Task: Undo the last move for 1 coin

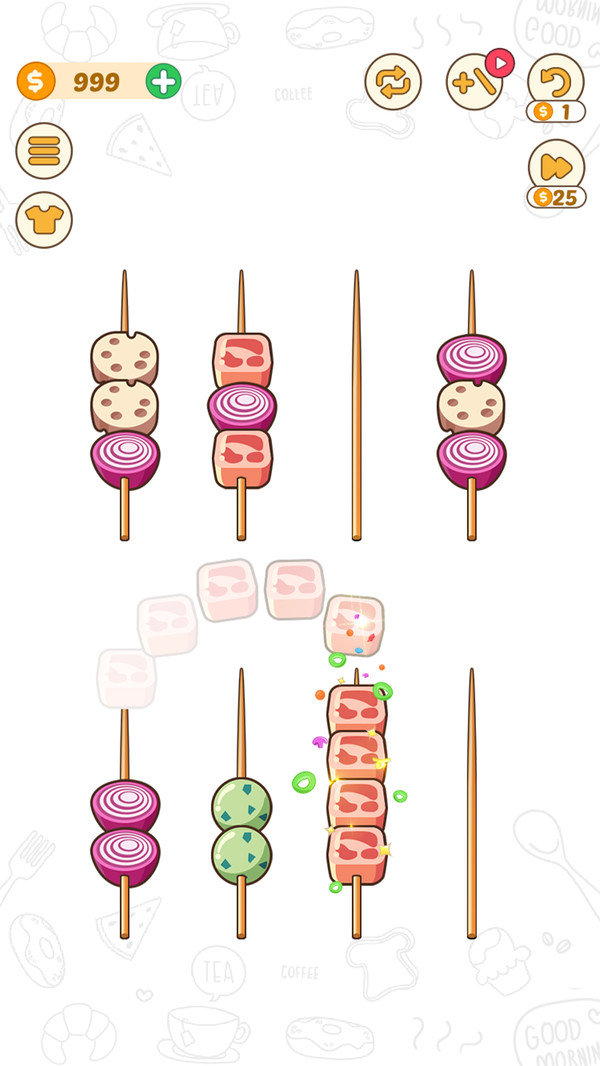Action: 556,80
